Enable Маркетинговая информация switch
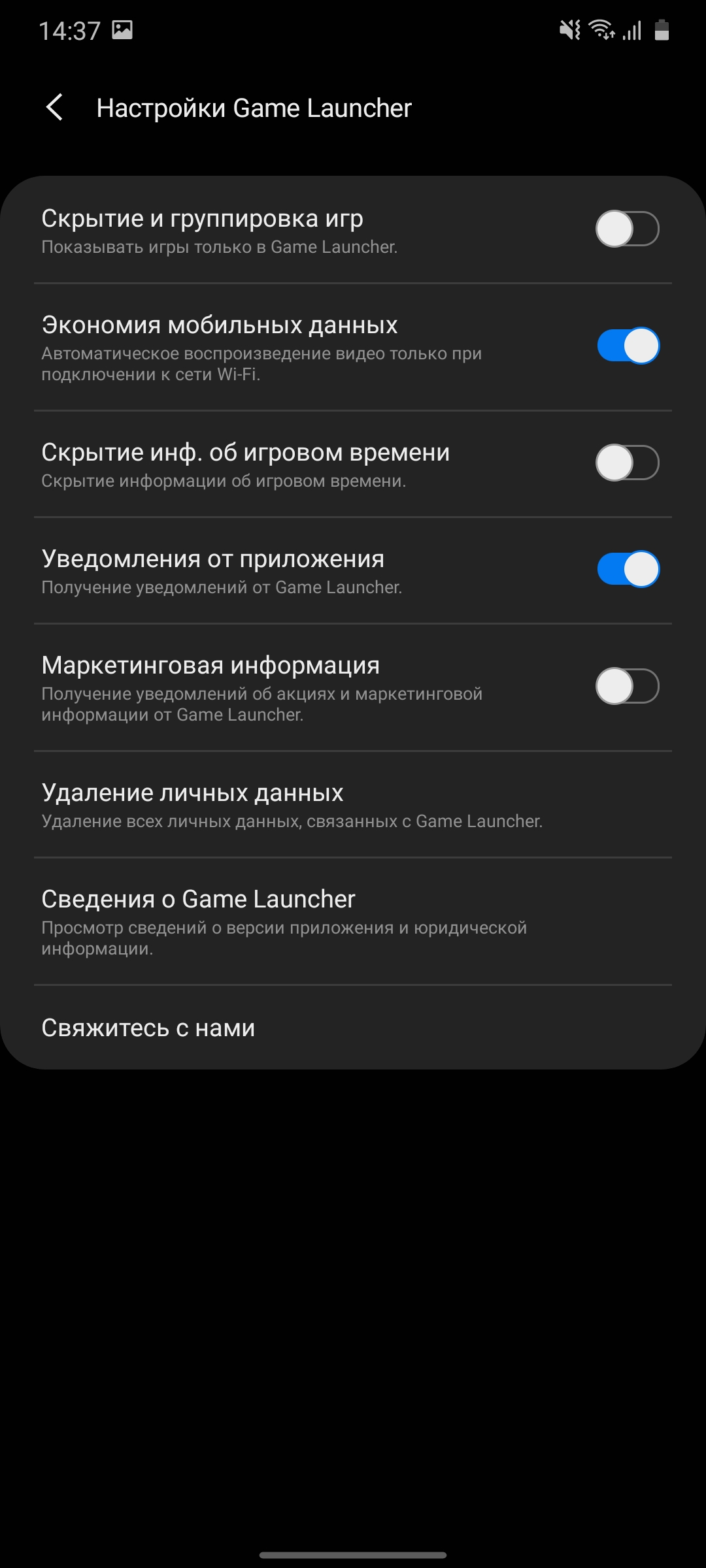 (627, 686)
